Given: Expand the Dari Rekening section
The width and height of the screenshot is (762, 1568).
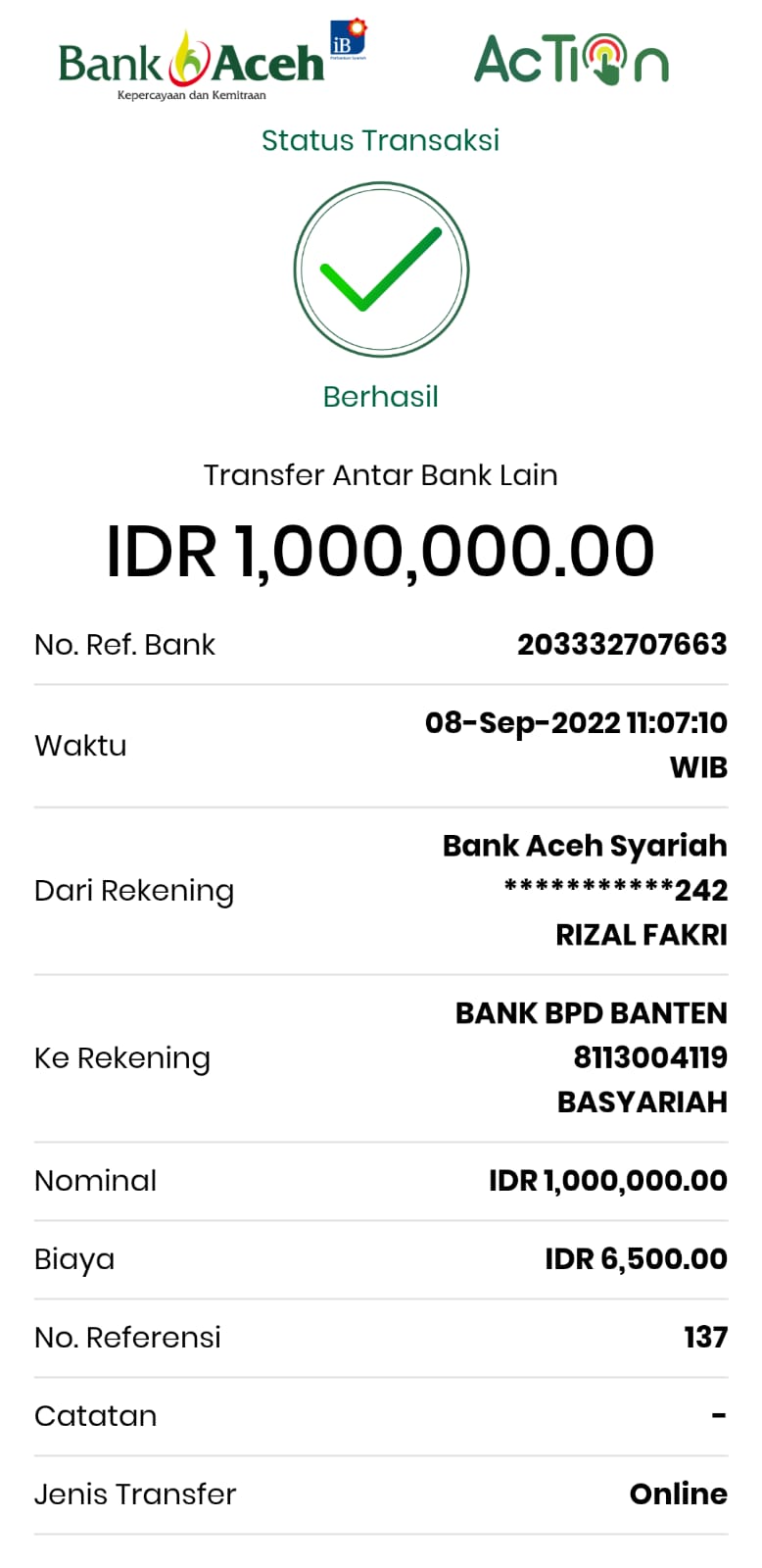Looking at the screenshot, I should (134, 890).
